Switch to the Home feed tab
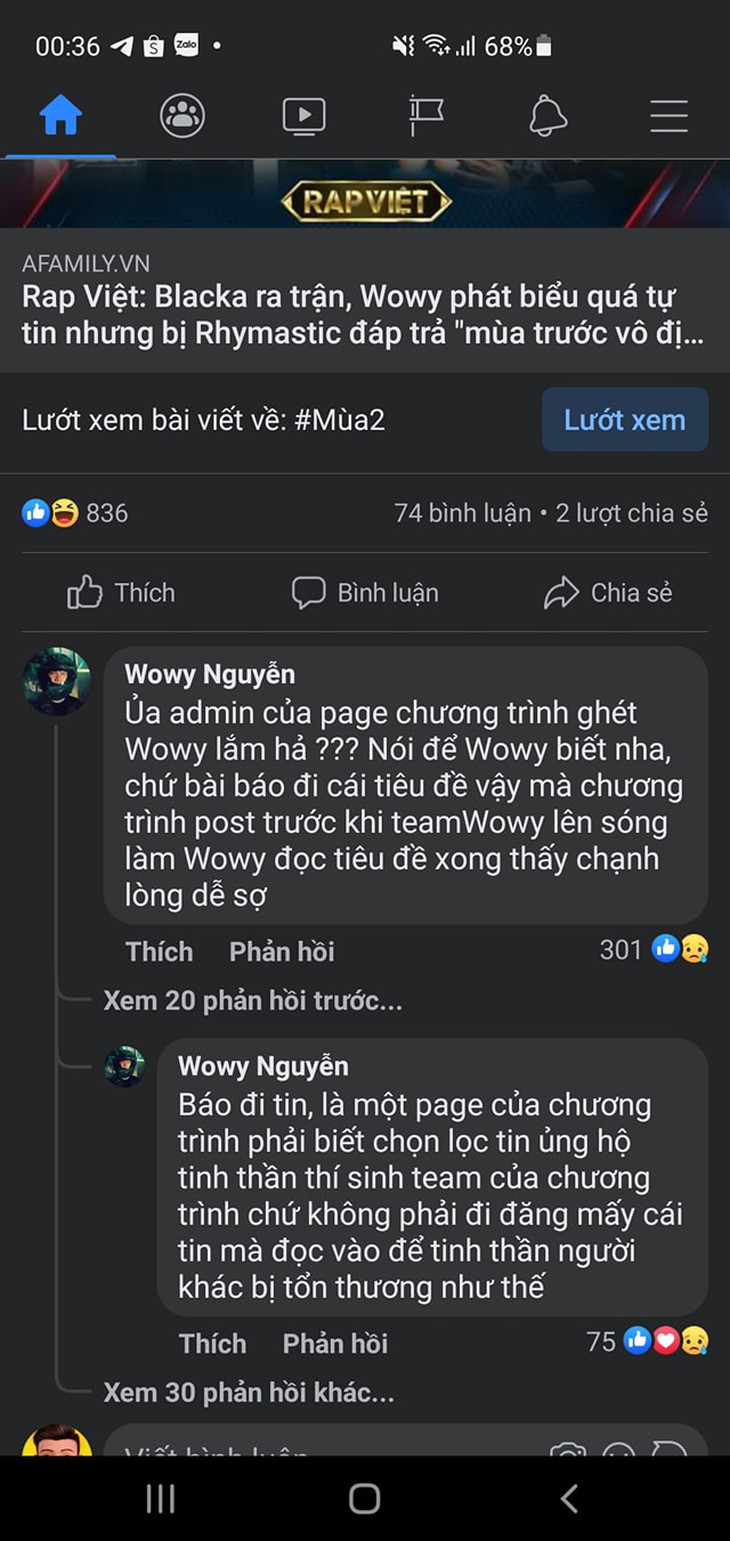This screenshot has width=730, height=1541. [60, 117]
